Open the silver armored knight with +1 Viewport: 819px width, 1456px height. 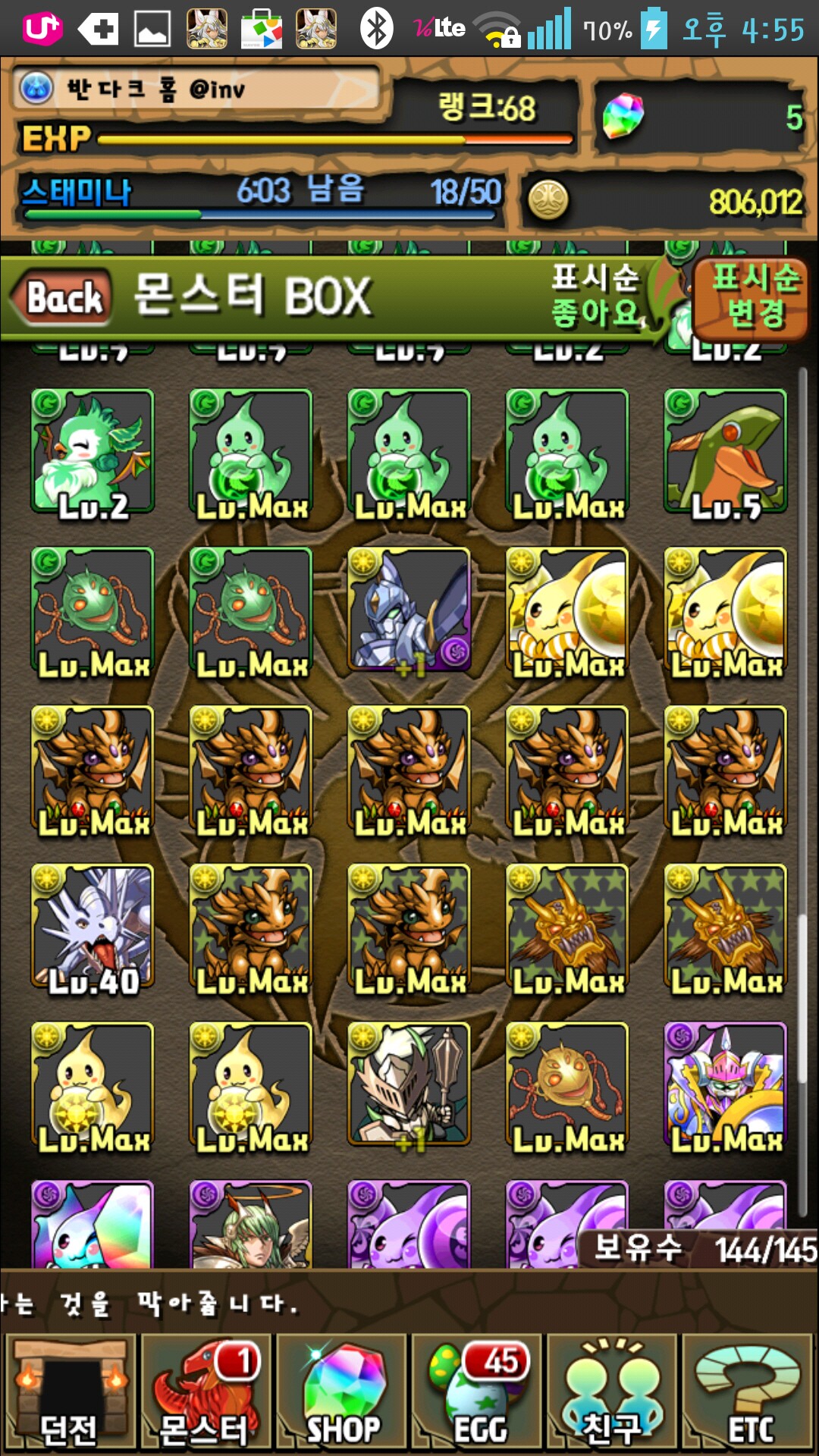tap(409, 610)
